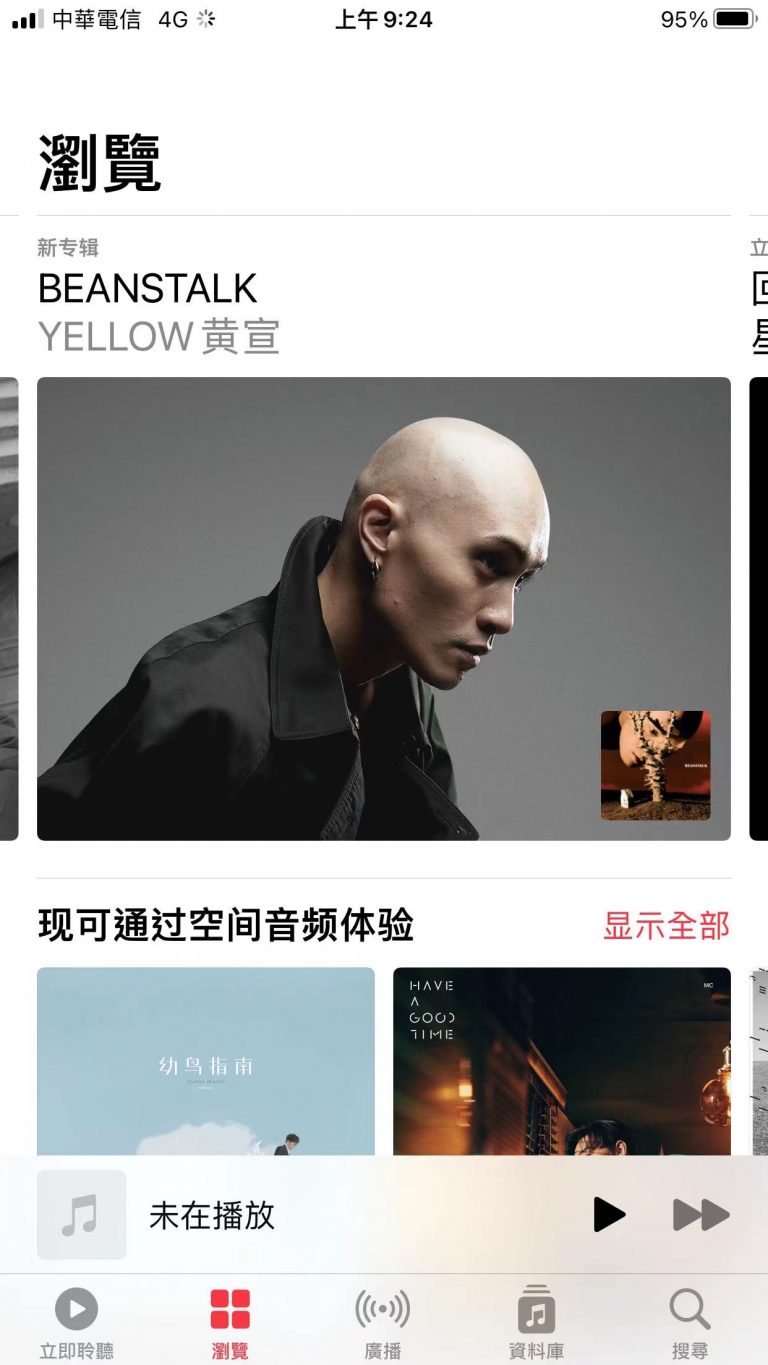Tap 显示全部 to show all spatial audio
The height and width of the screenshot is (1365, 768).
click(x=666, y=925)
